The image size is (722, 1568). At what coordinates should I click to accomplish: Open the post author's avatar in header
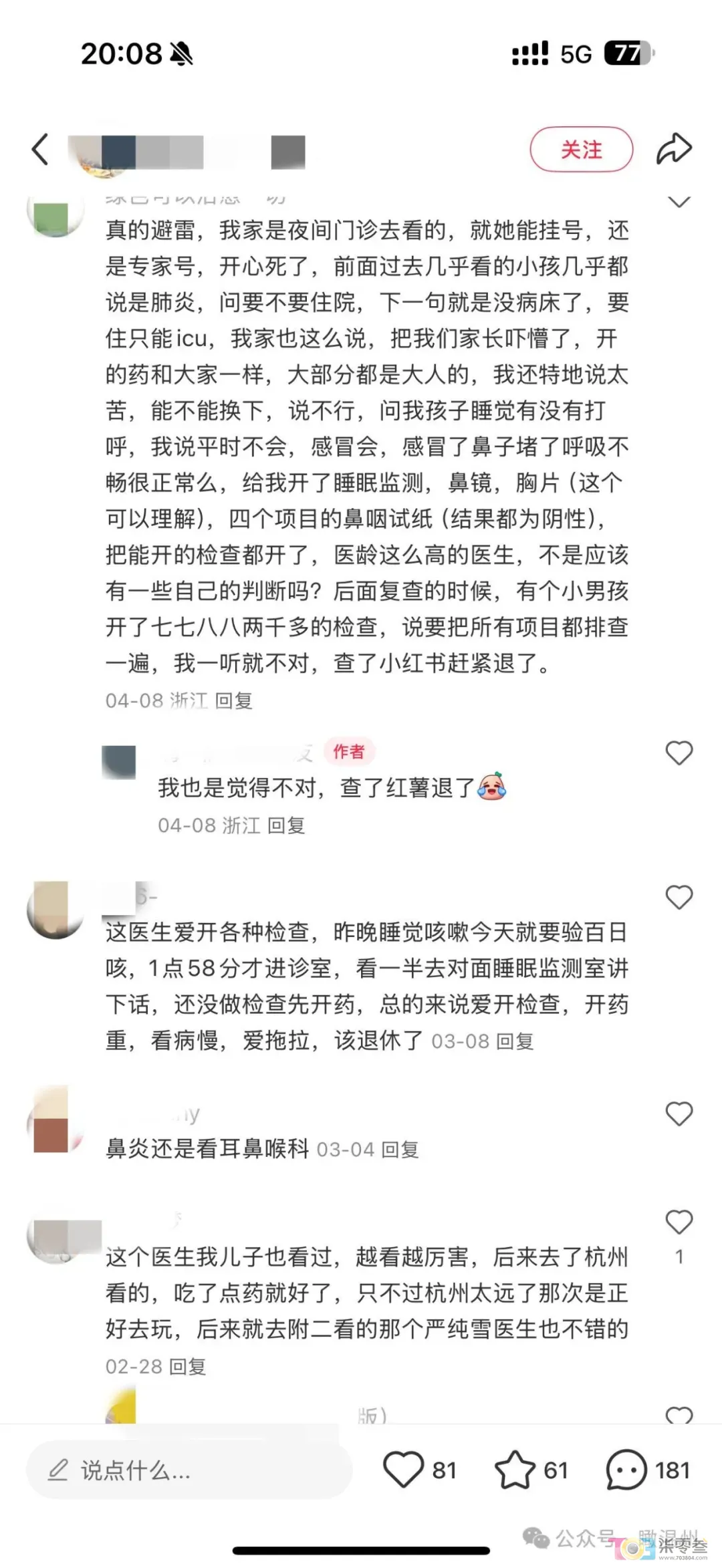(x=100, y=153)
